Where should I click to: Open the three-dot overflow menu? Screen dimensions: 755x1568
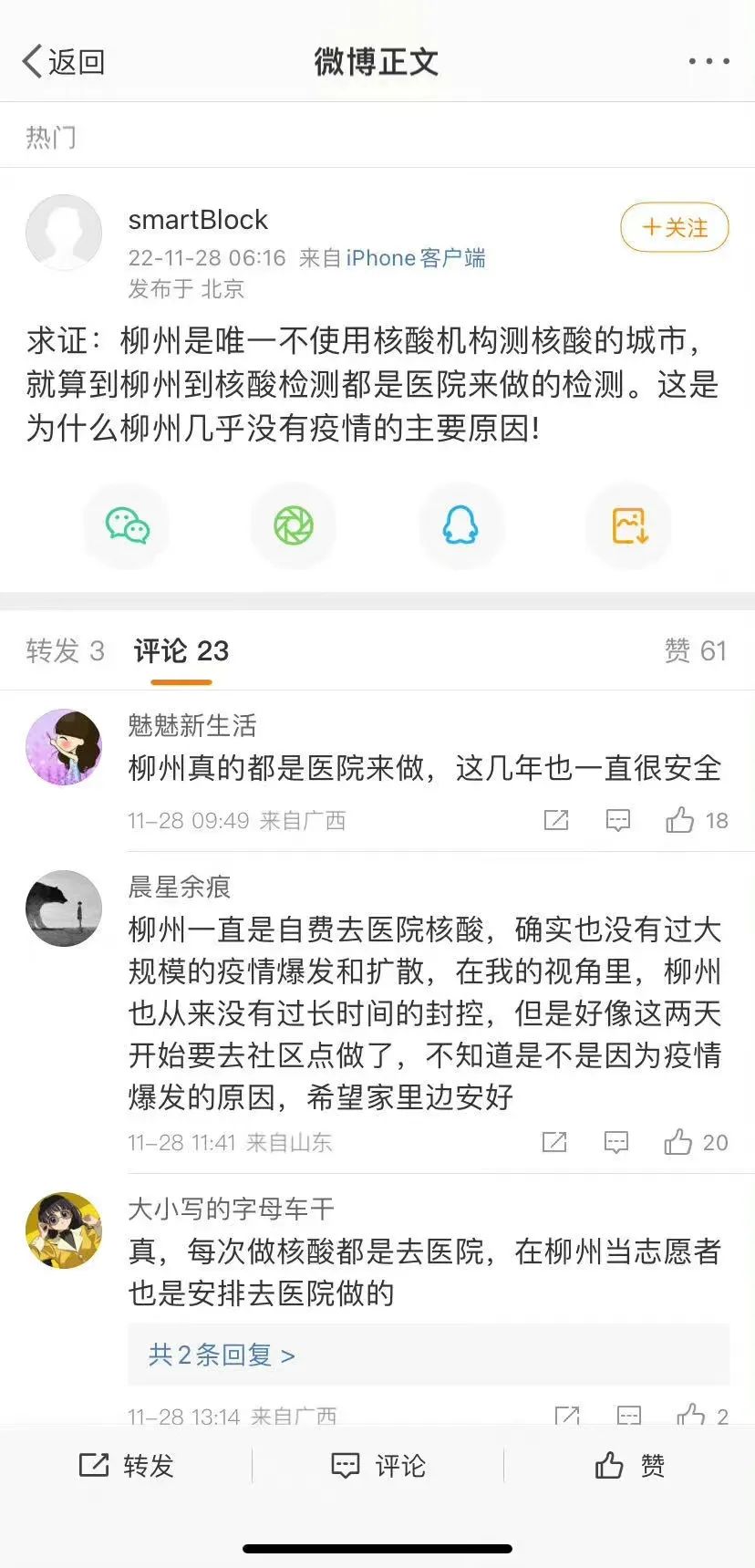point(708,62)
